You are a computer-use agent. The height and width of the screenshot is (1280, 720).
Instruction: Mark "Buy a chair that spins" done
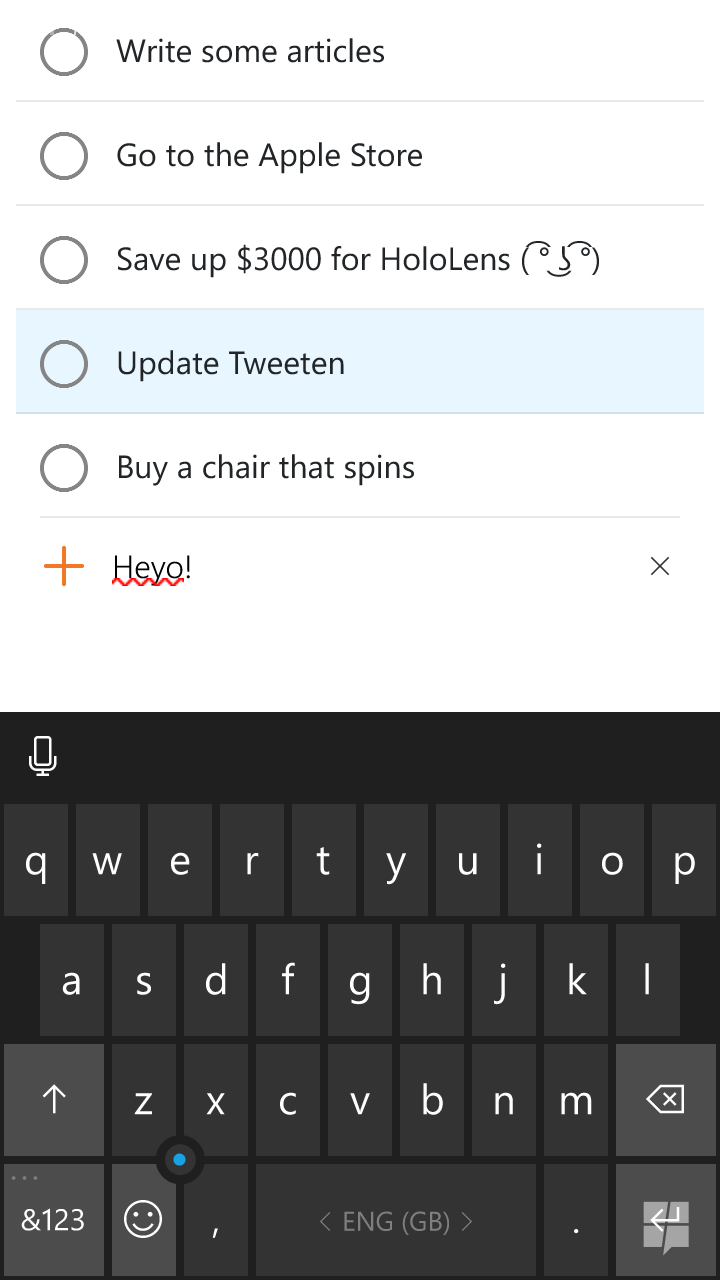(x=64, y=467)
